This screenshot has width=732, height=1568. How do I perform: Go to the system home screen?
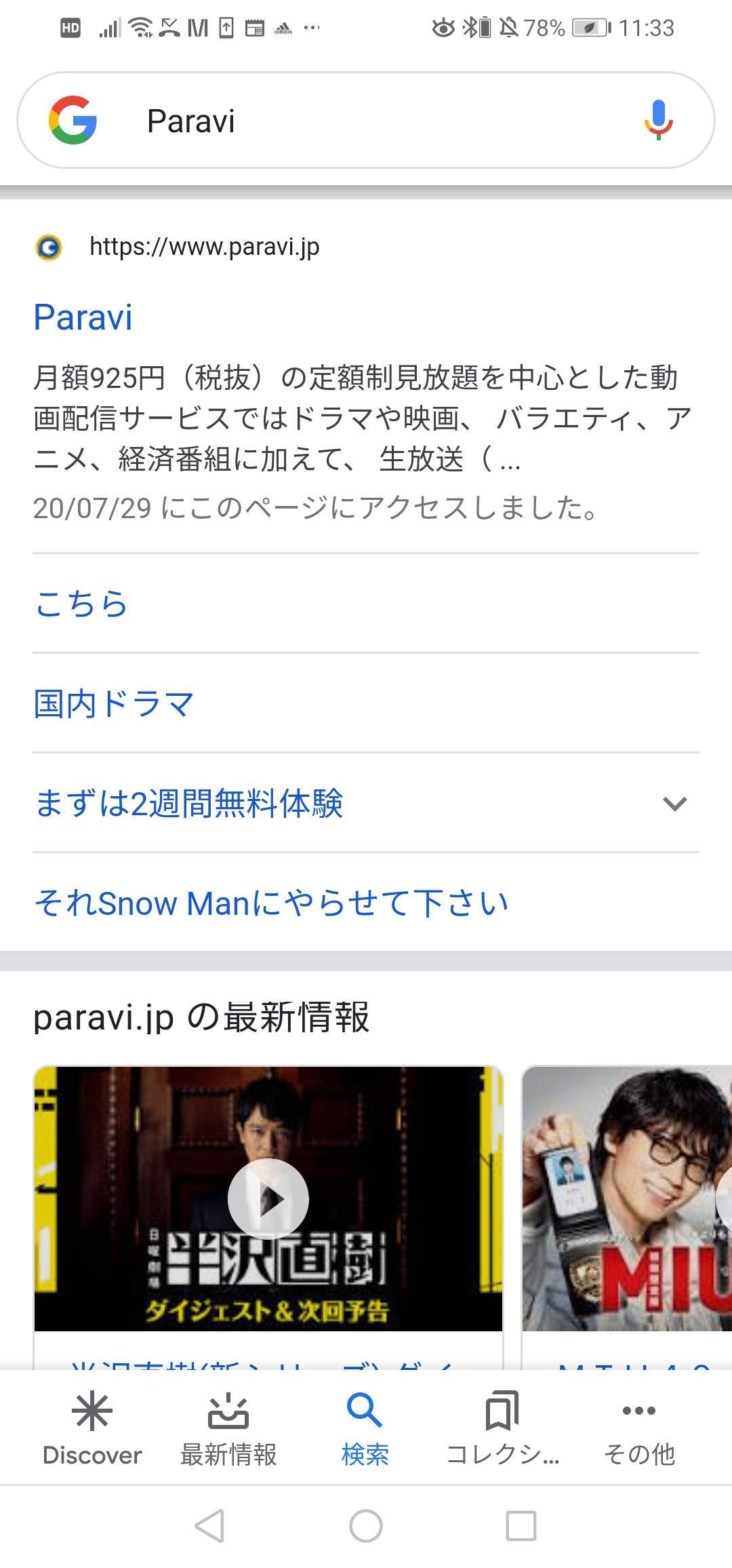tap(366, 1526)
